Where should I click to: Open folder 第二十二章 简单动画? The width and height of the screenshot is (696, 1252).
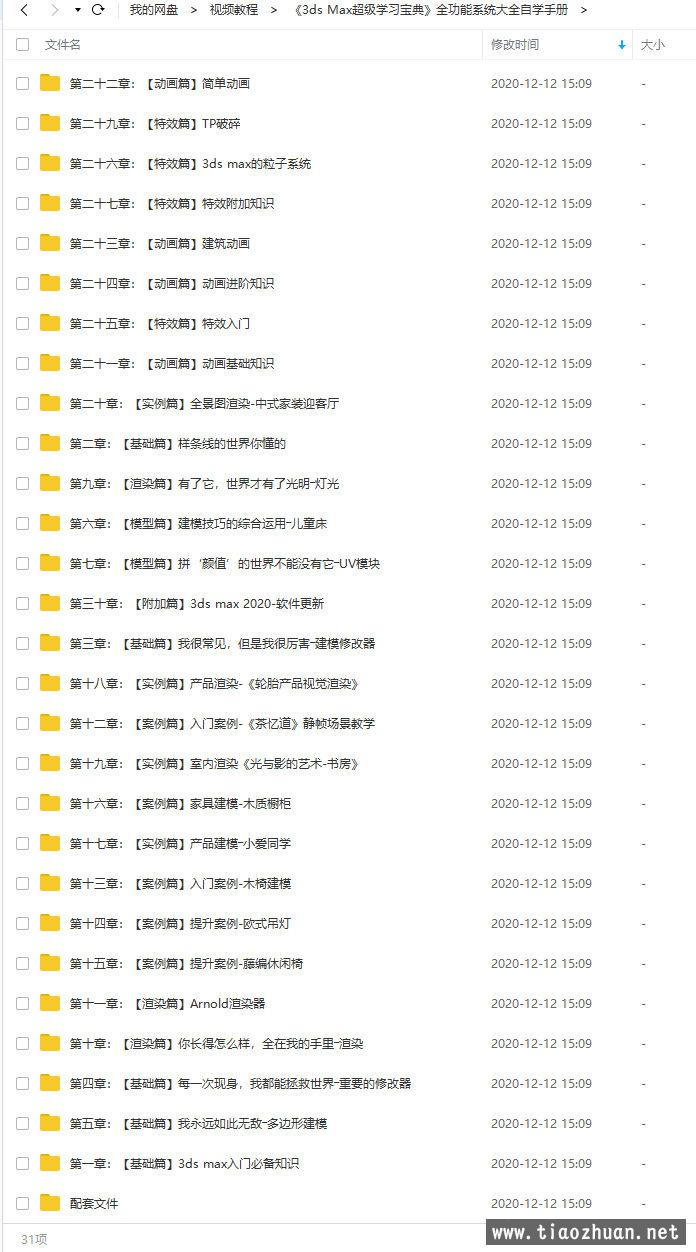[x=159, y=84]
